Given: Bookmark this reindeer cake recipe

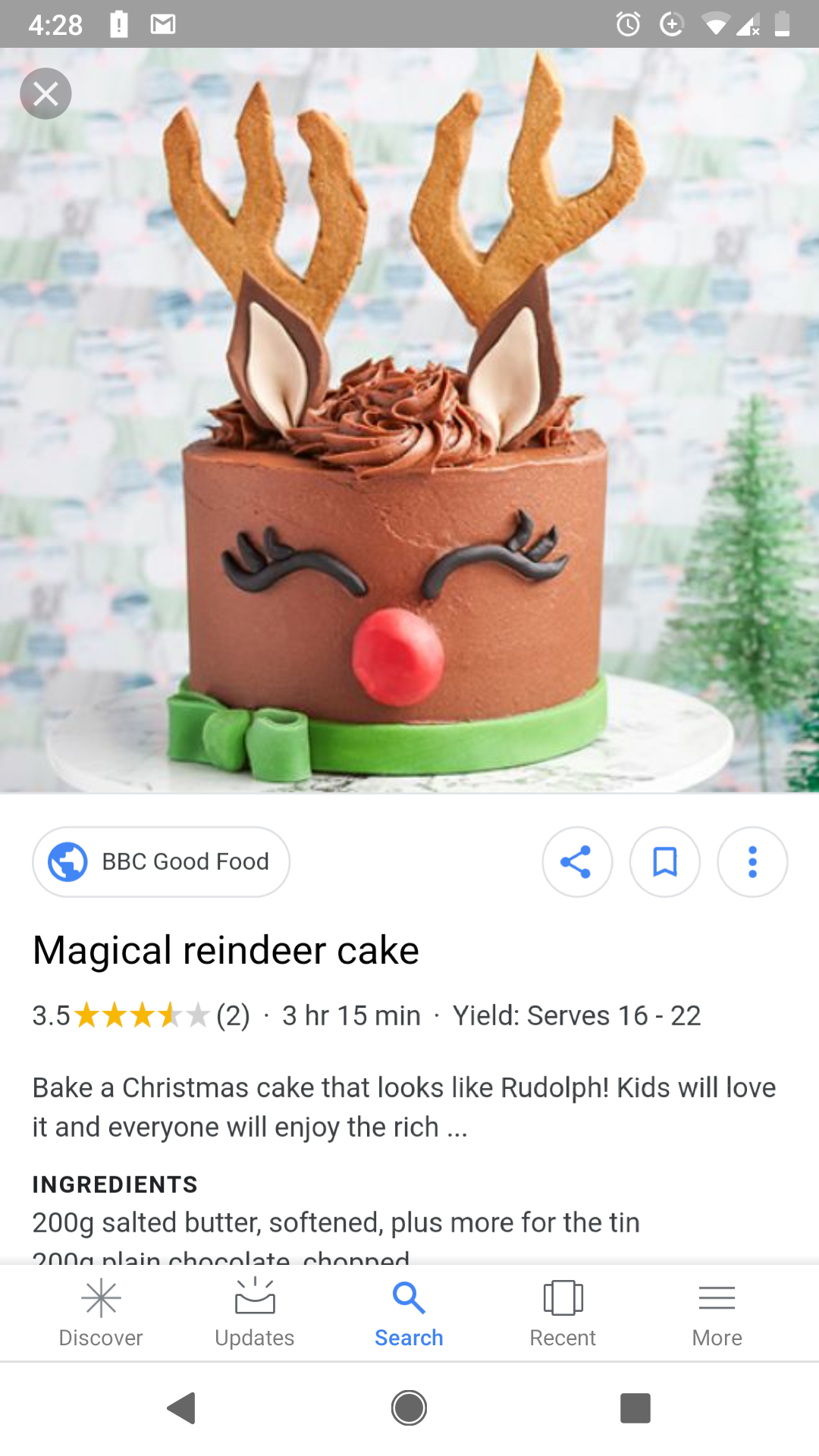Looking at the screenshot, I should [665, 861].
